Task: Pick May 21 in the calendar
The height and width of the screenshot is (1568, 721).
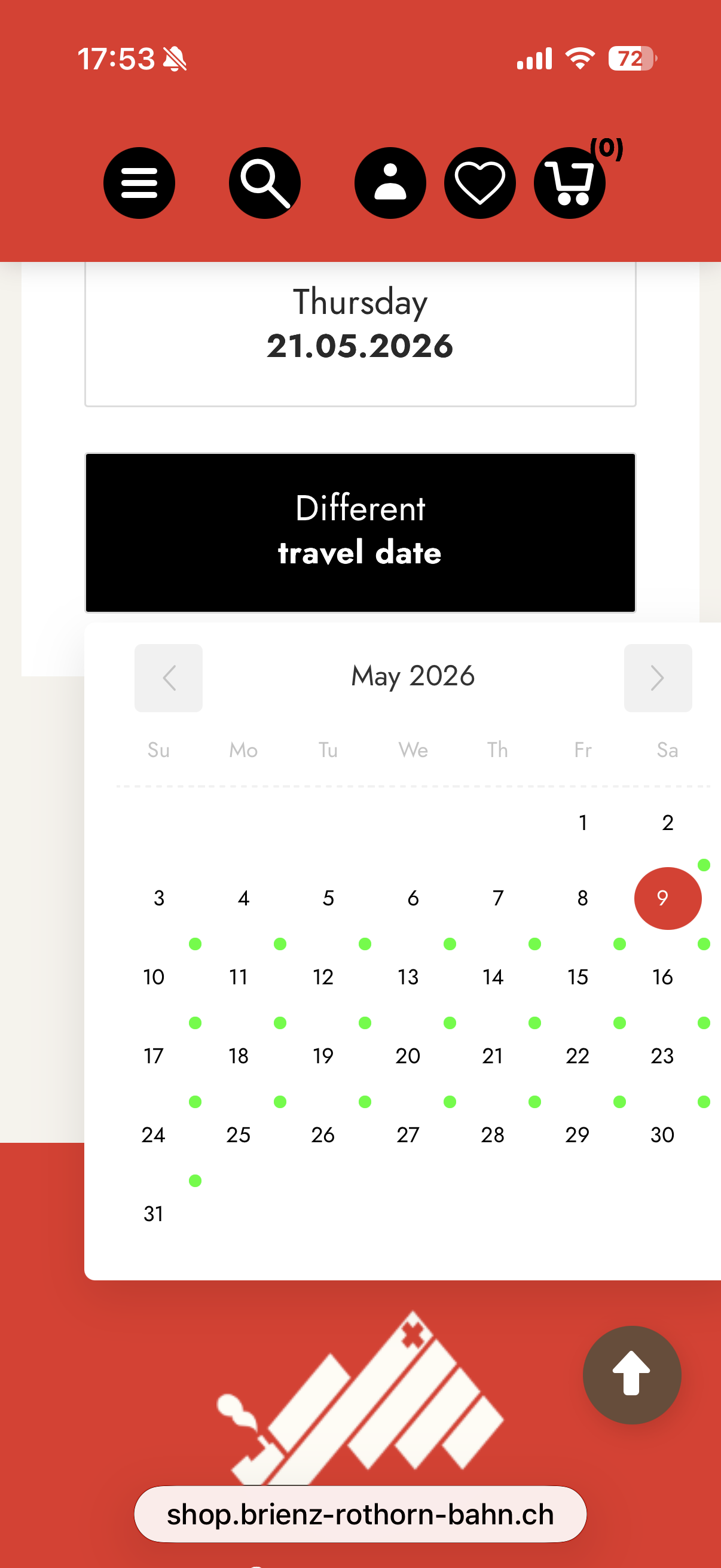Action: (x=493, y=1055)
